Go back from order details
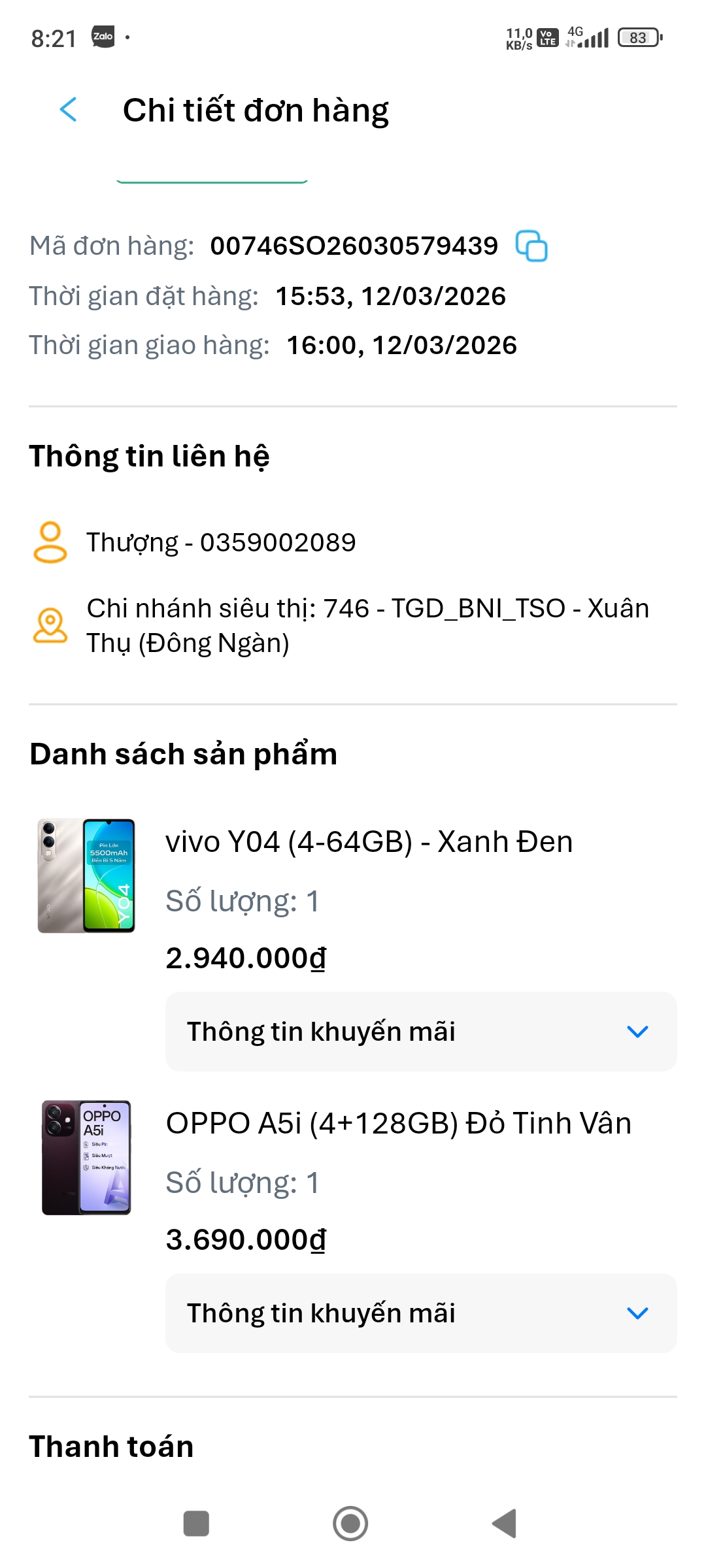 tap(69, 110)
